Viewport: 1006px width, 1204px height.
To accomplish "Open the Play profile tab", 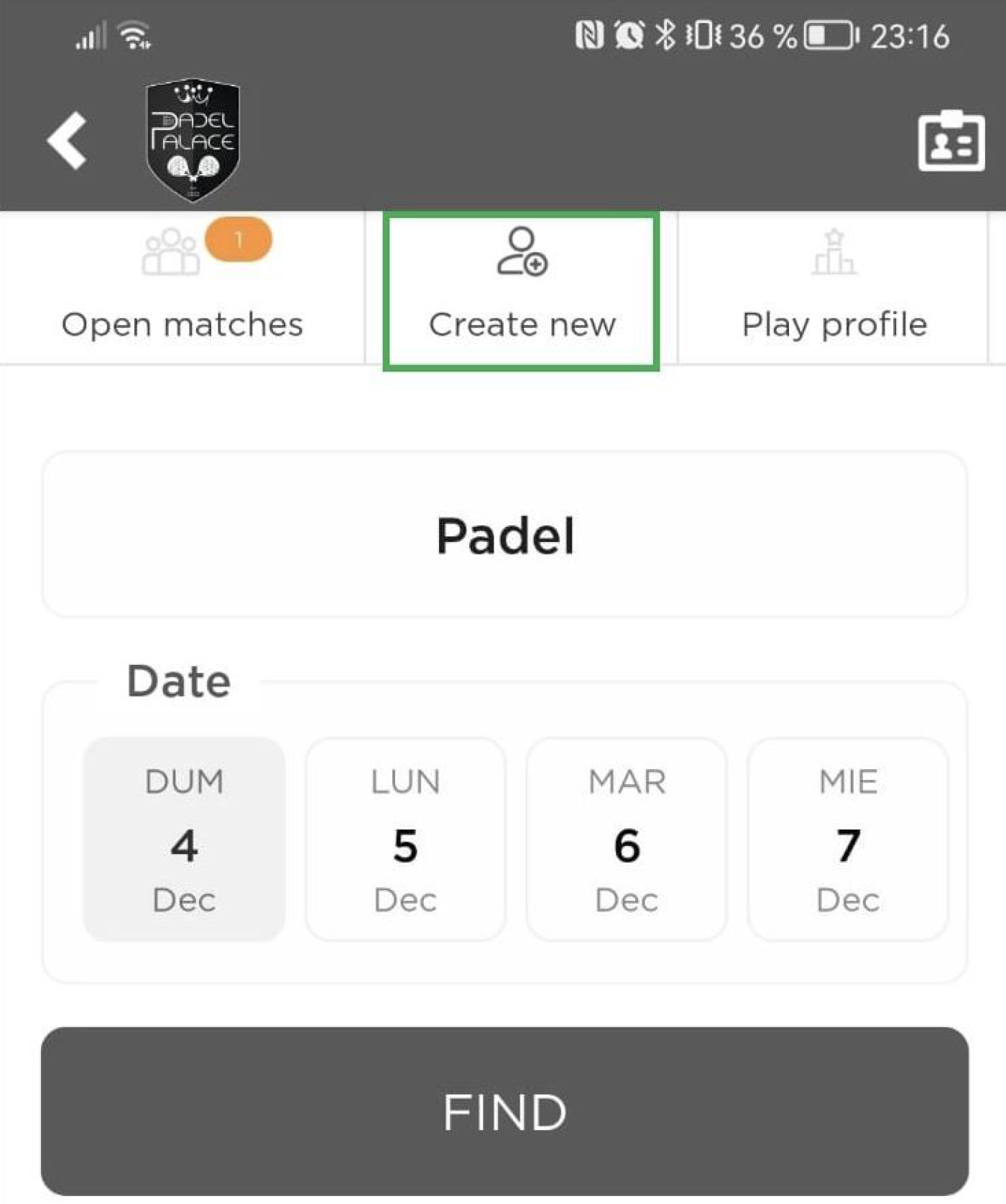I will point(834,289).
